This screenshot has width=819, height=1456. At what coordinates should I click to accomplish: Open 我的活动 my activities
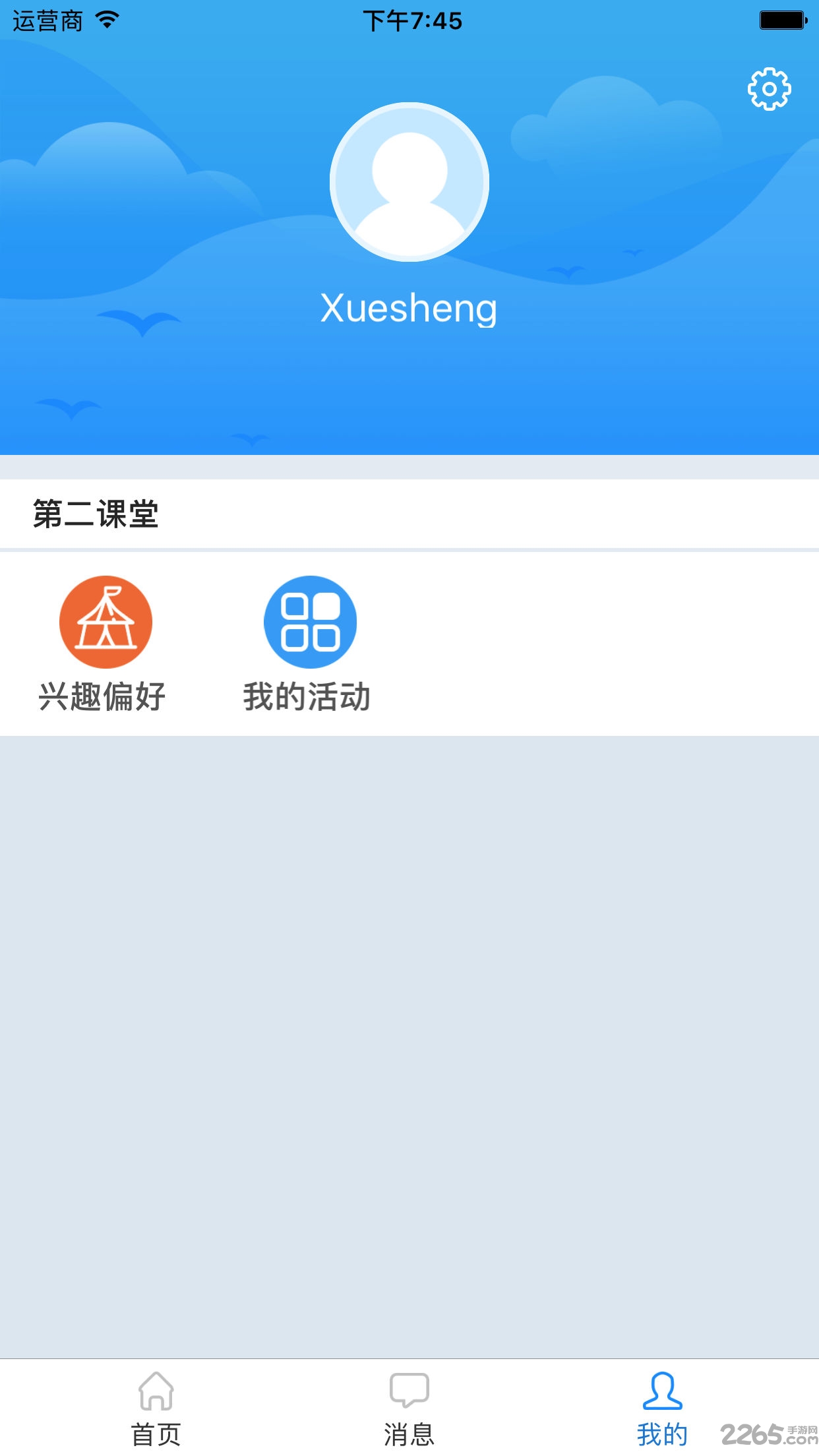click(x=309, y=644)
